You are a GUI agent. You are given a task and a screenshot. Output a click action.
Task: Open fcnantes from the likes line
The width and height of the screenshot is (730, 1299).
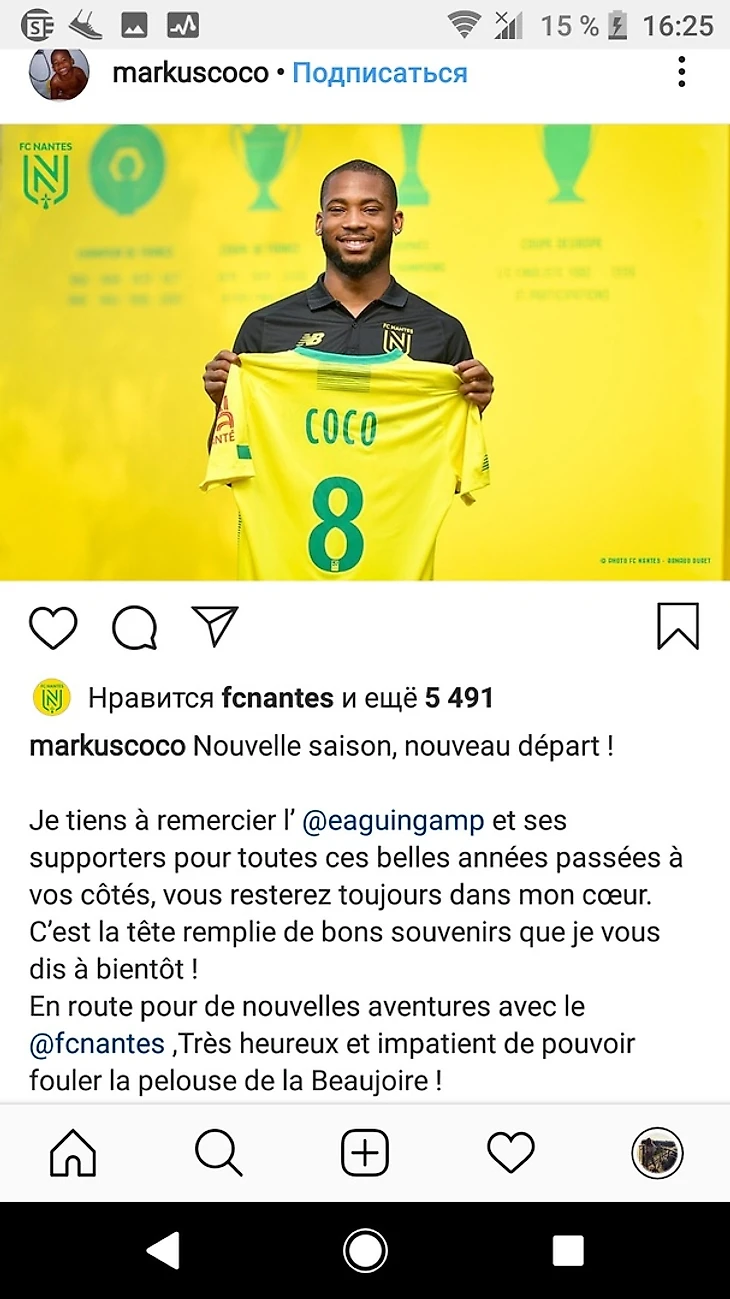point(277,698)
